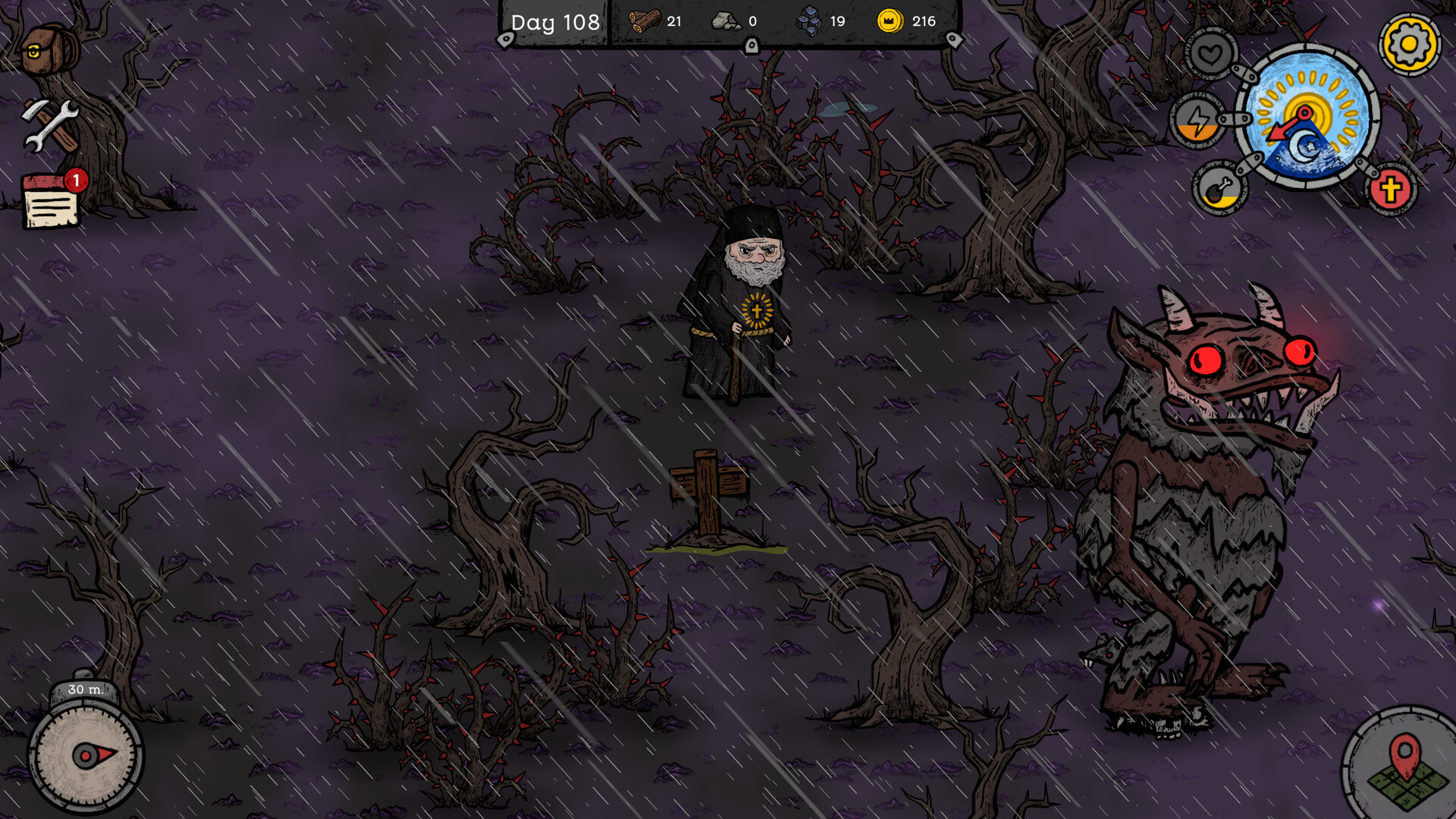Screen dimensions: 1456x819
Task: Open the quest journal with one notification
Action: click(x=53, y=199)
